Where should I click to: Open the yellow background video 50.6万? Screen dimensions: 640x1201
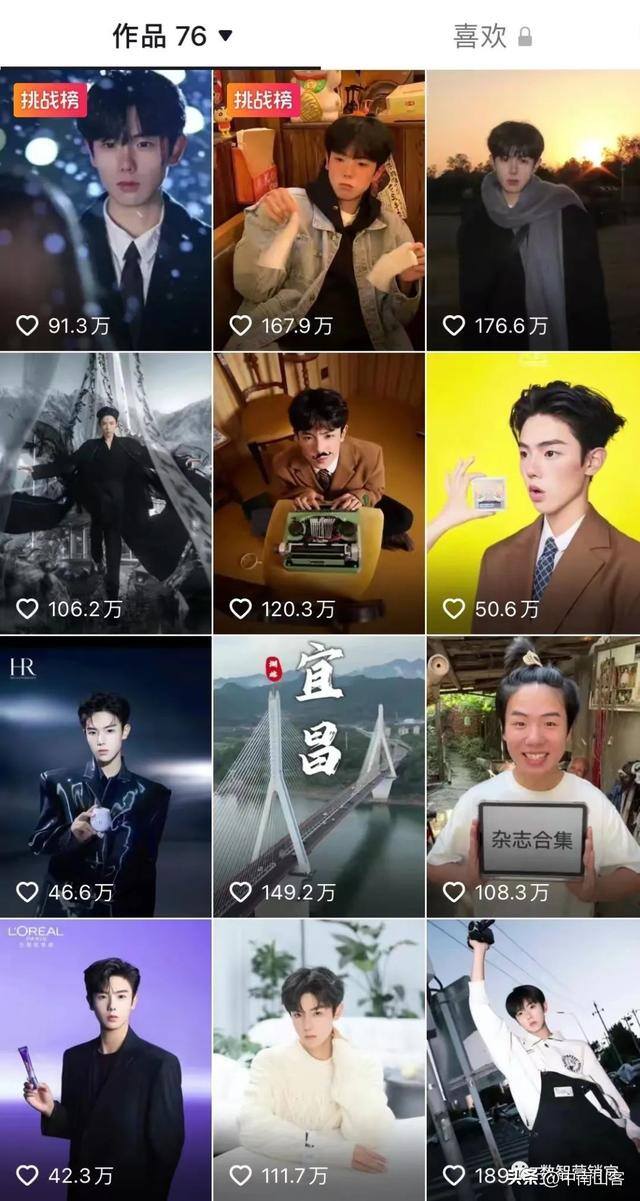[533, 492]
